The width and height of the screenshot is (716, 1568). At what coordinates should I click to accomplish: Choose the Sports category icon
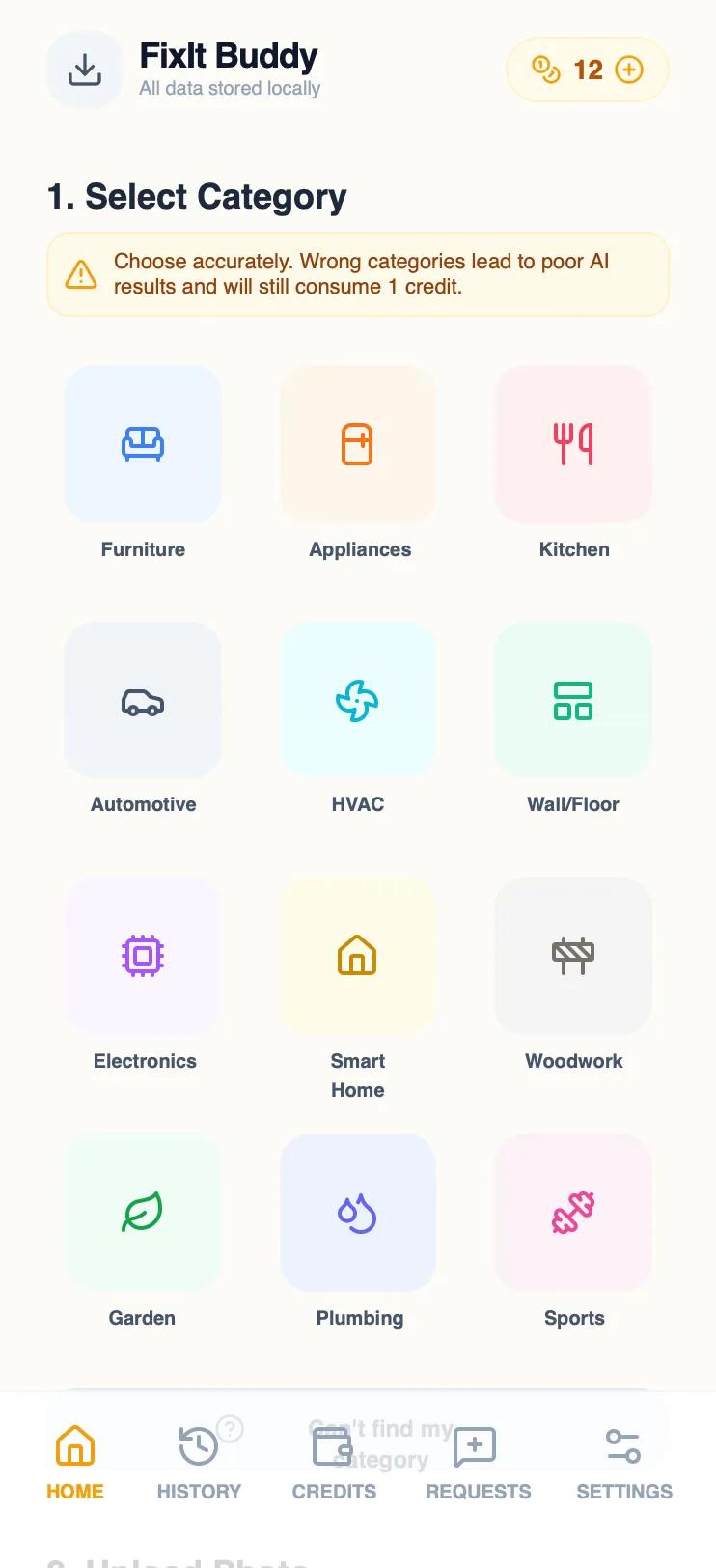[x=573, y=1213]
